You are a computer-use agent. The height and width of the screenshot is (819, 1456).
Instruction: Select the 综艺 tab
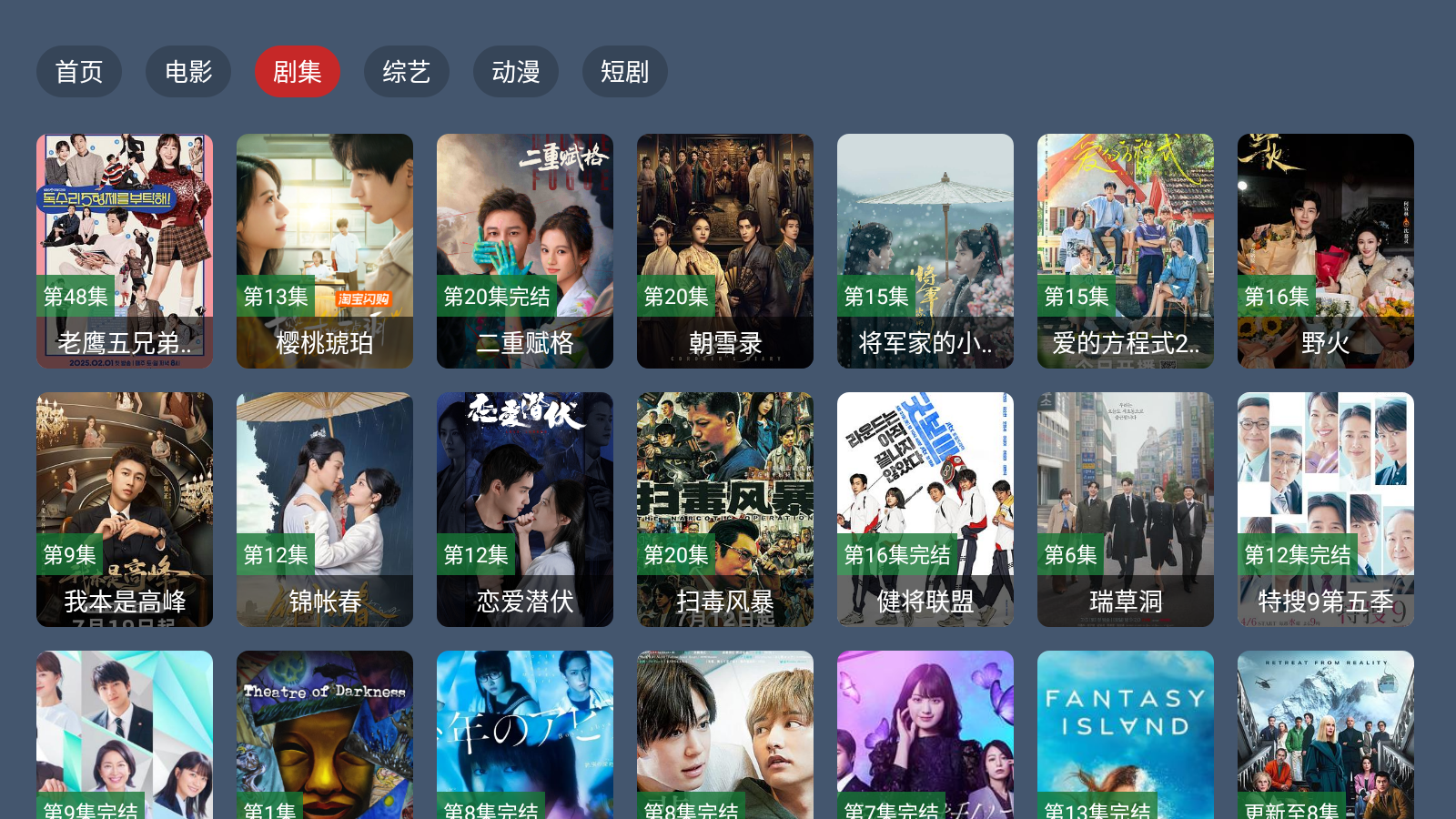pos(407,72)
